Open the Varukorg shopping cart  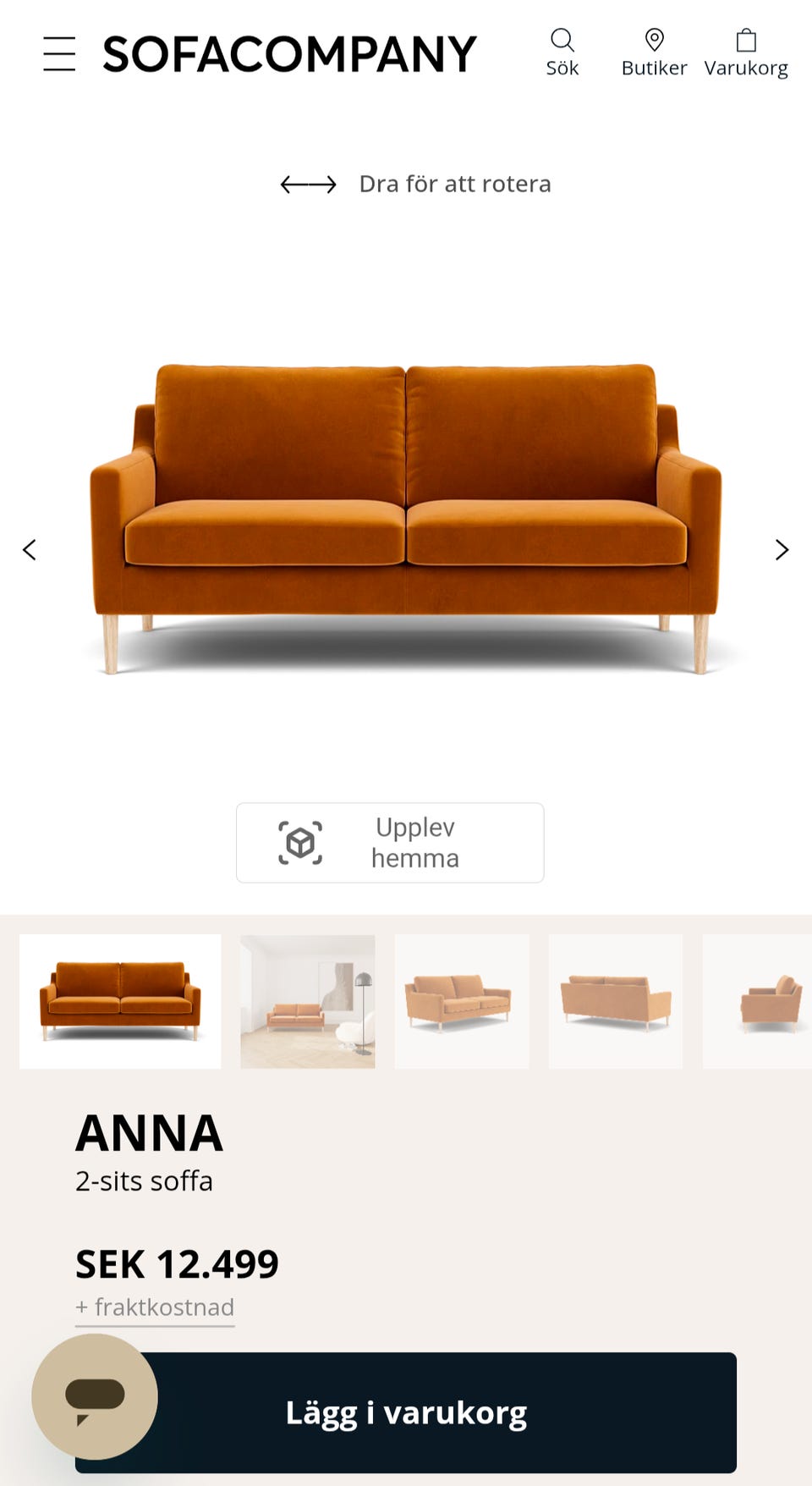click(746, 52)
